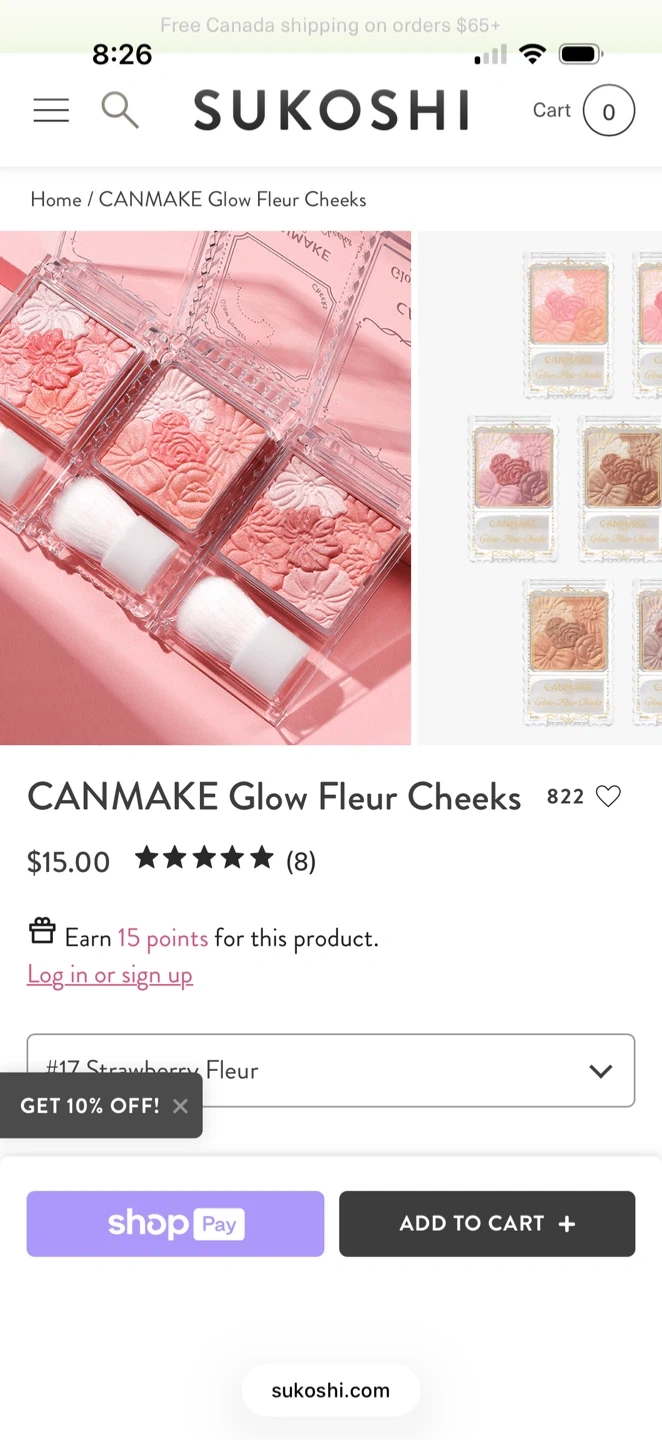This screenshot has height=1440, width=662.
Task: Open the five-star reviews rating
Action: [225, 859]
